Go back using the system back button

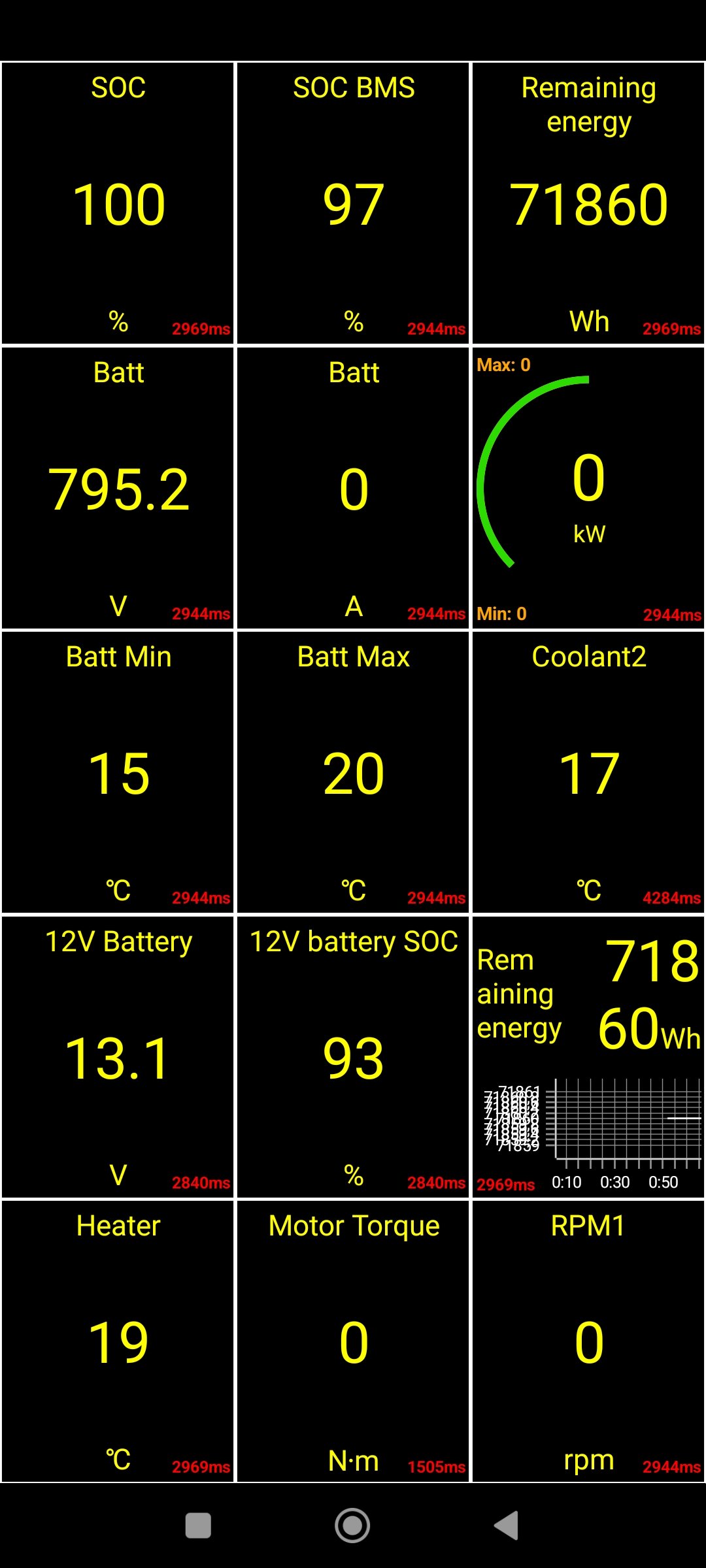pyautogui.click(x=507, y=1526)
